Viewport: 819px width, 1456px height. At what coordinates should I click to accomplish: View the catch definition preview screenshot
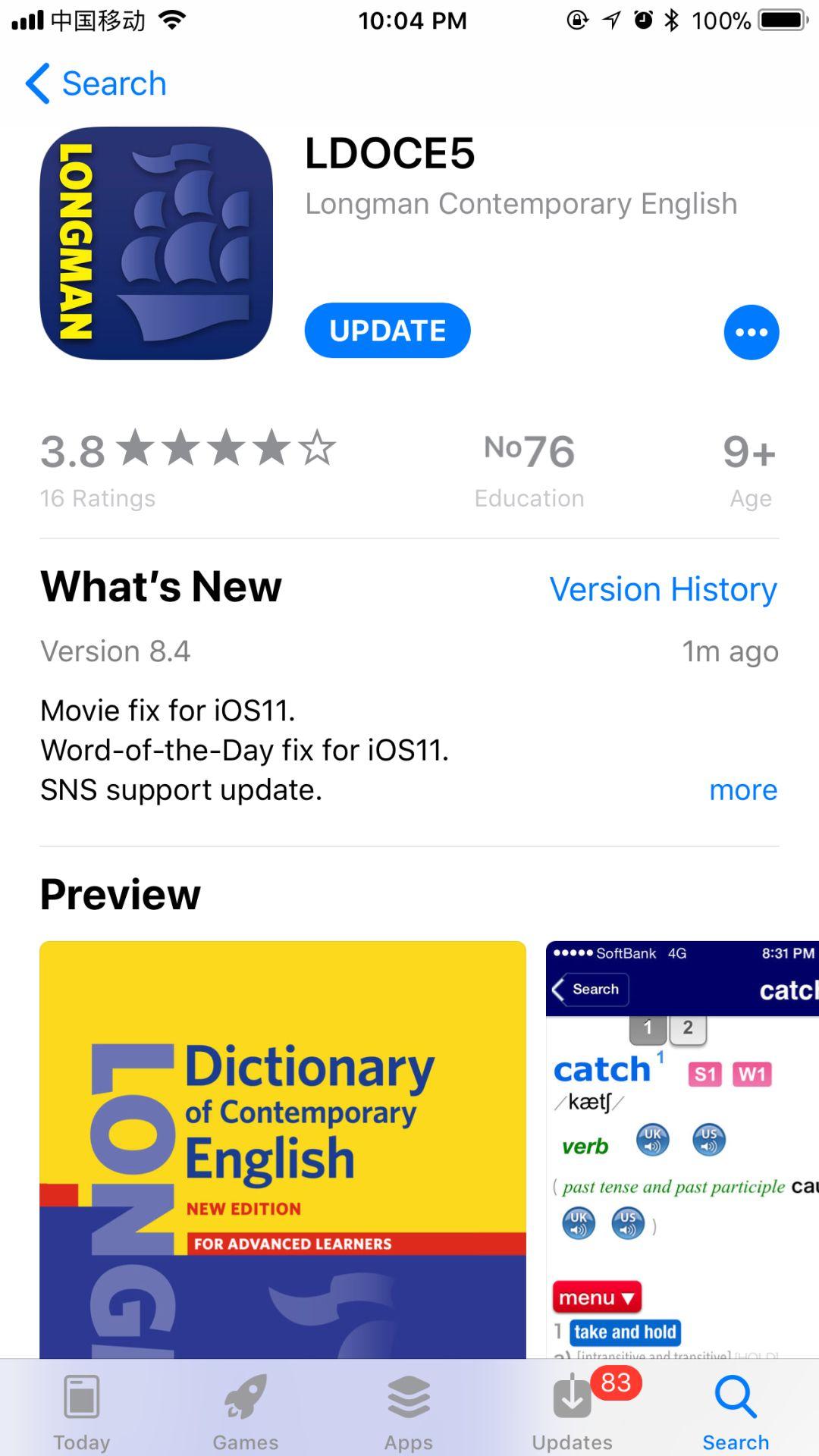682,1149
